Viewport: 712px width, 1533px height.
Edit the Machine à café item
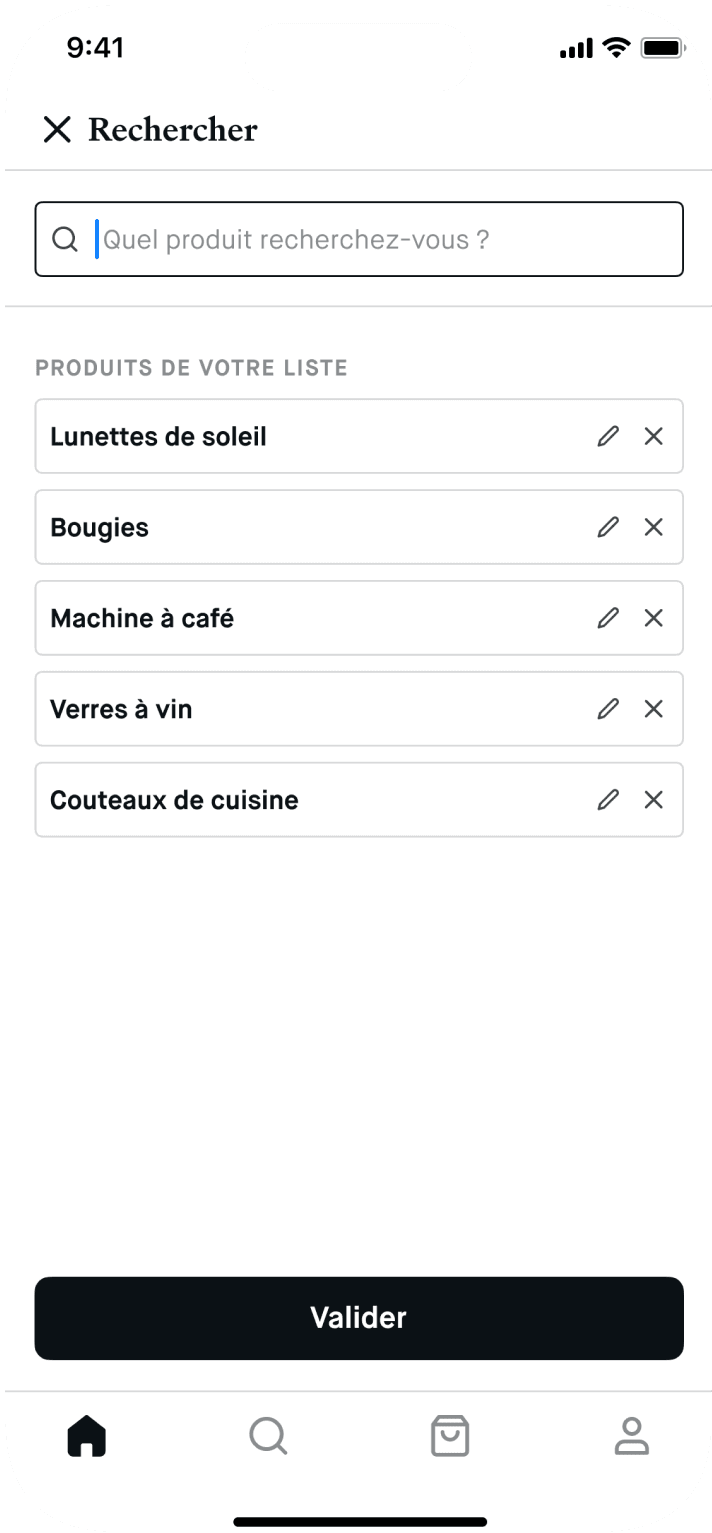point(608,618)
